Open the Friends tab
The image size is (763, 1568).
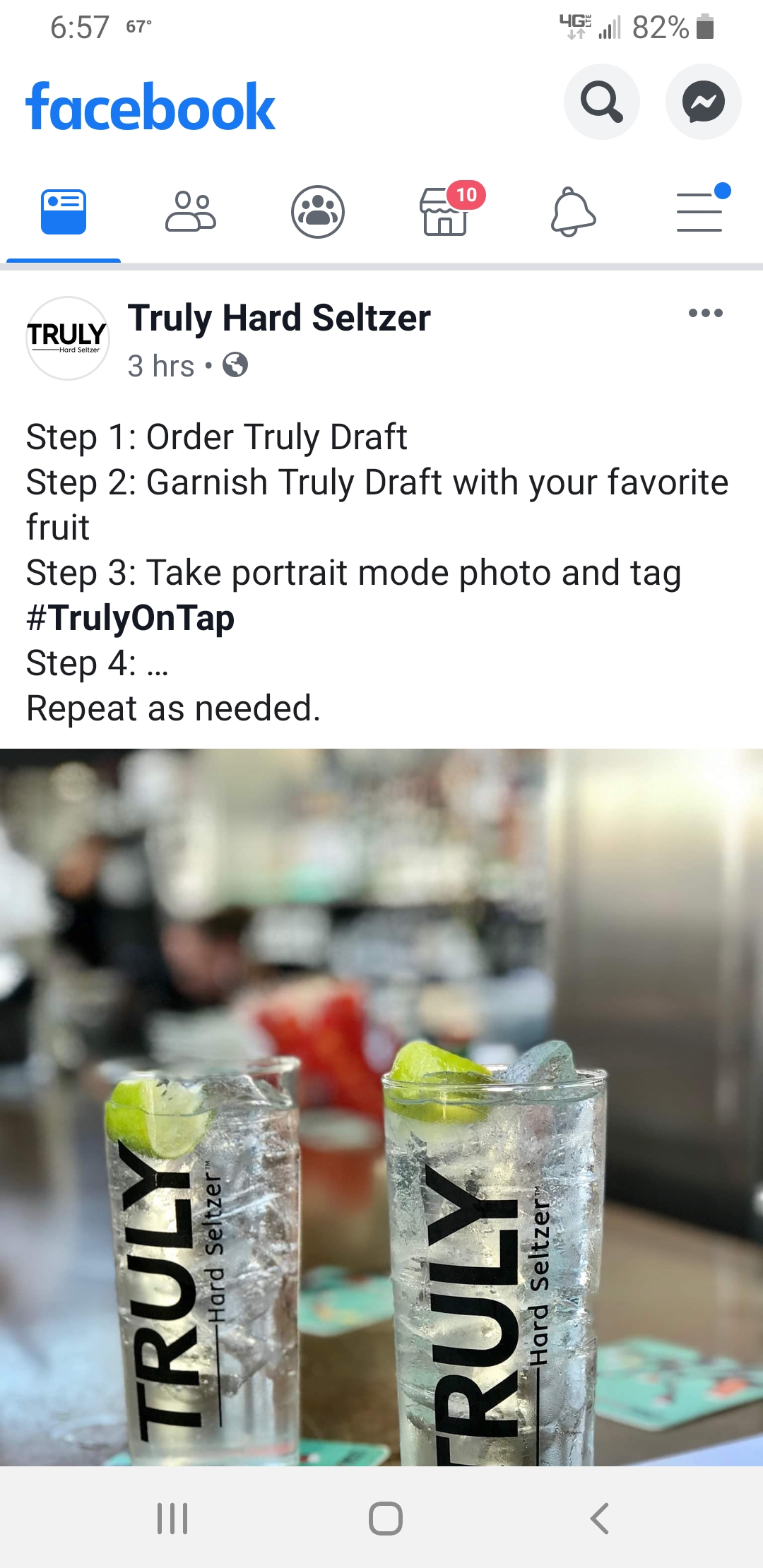click(x=191, y=212)
